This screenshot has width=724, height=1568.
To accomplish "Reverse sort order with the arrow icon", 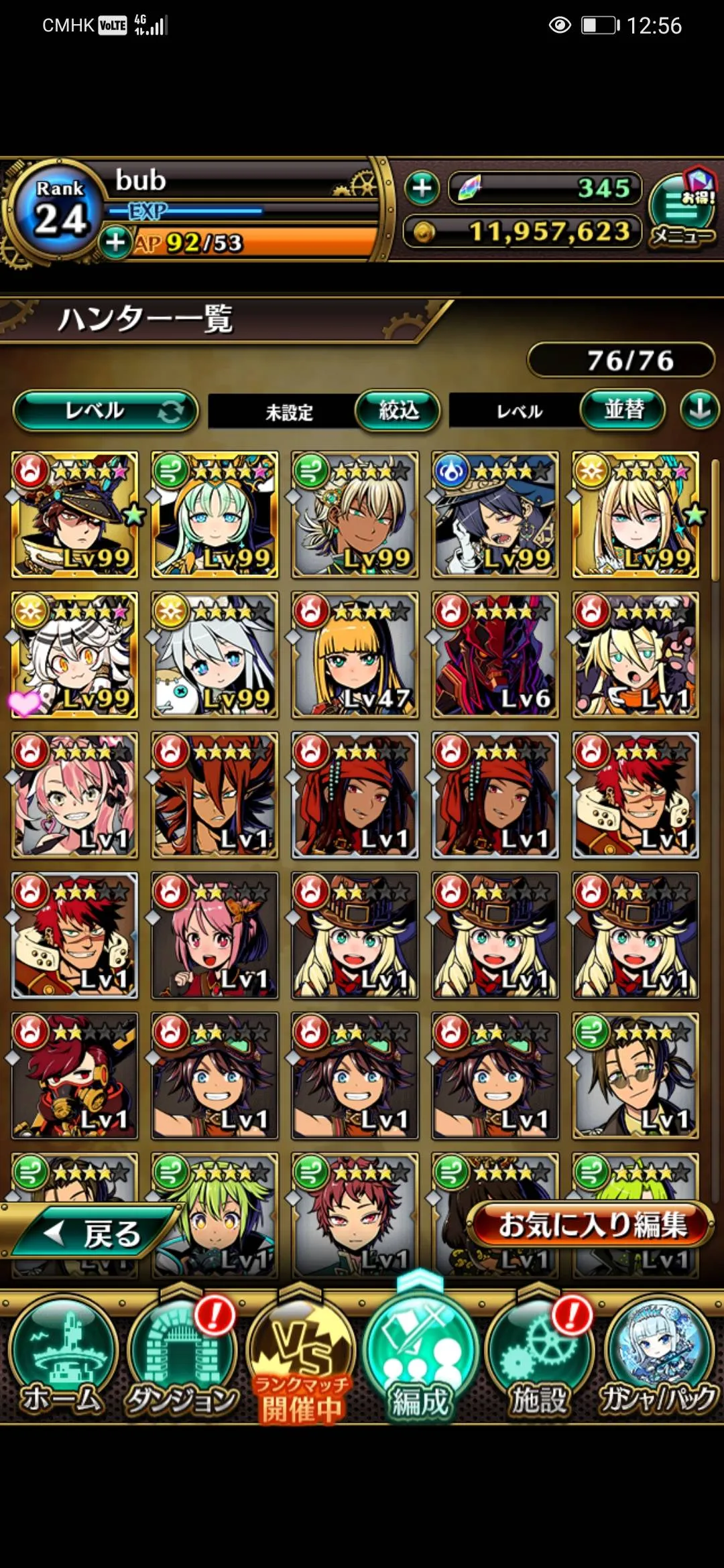I will point(699,409).
